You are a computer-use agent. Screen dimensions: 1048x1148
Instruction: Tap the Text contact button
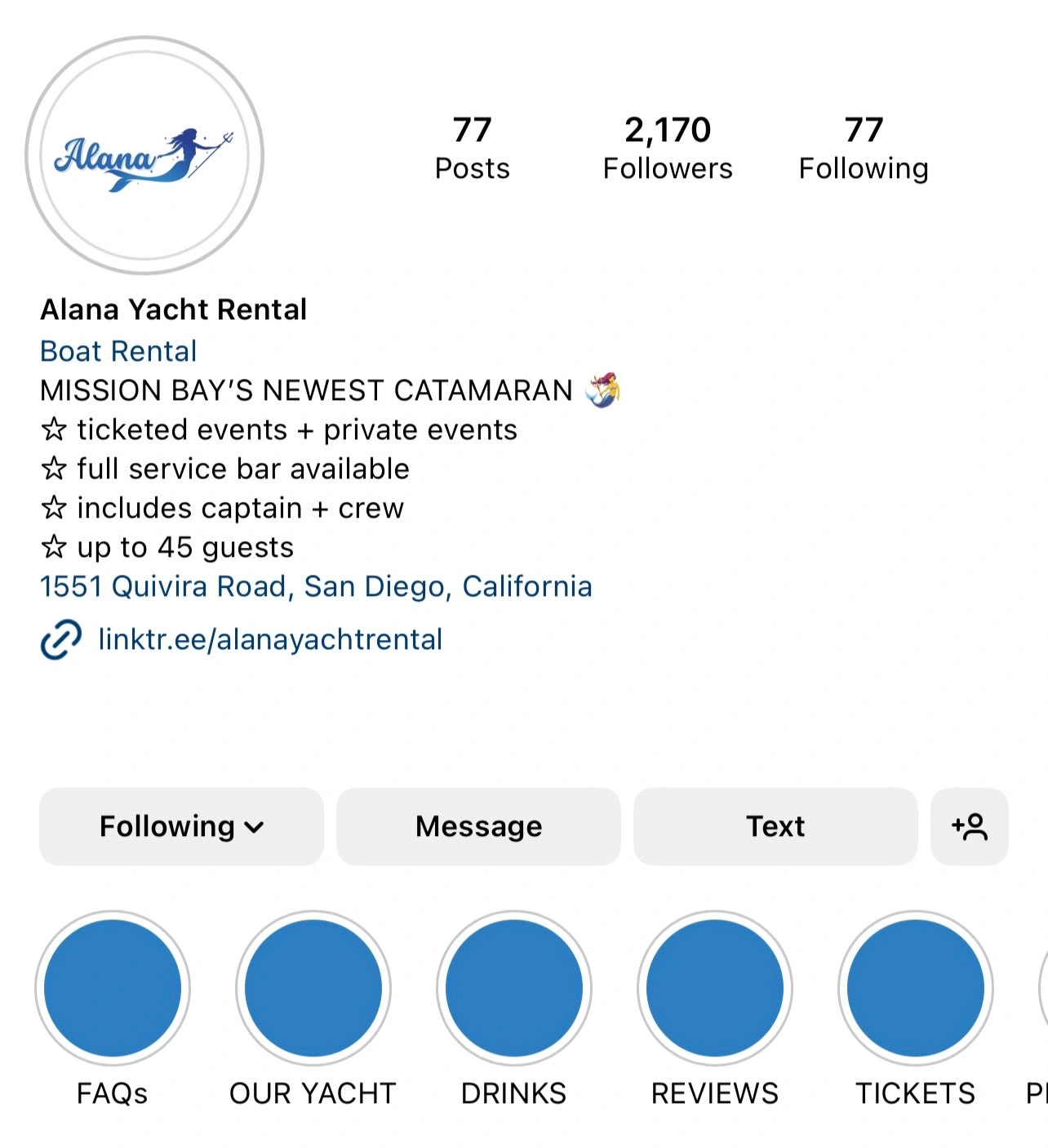[x=775, y=826]
